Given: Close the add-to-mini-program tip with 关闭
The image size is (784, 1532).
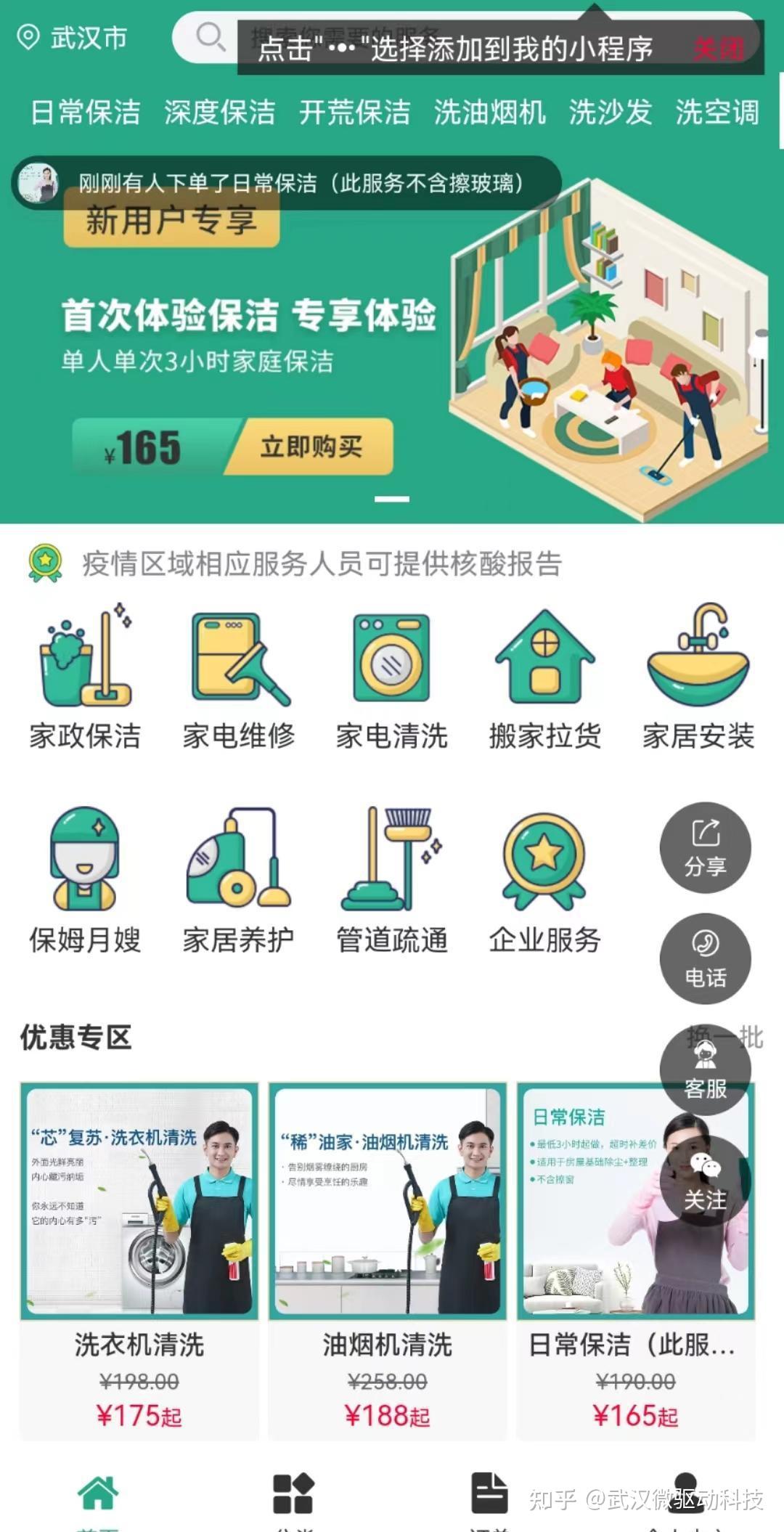Looking at the screenshot, I should click(x=718, y=49).
